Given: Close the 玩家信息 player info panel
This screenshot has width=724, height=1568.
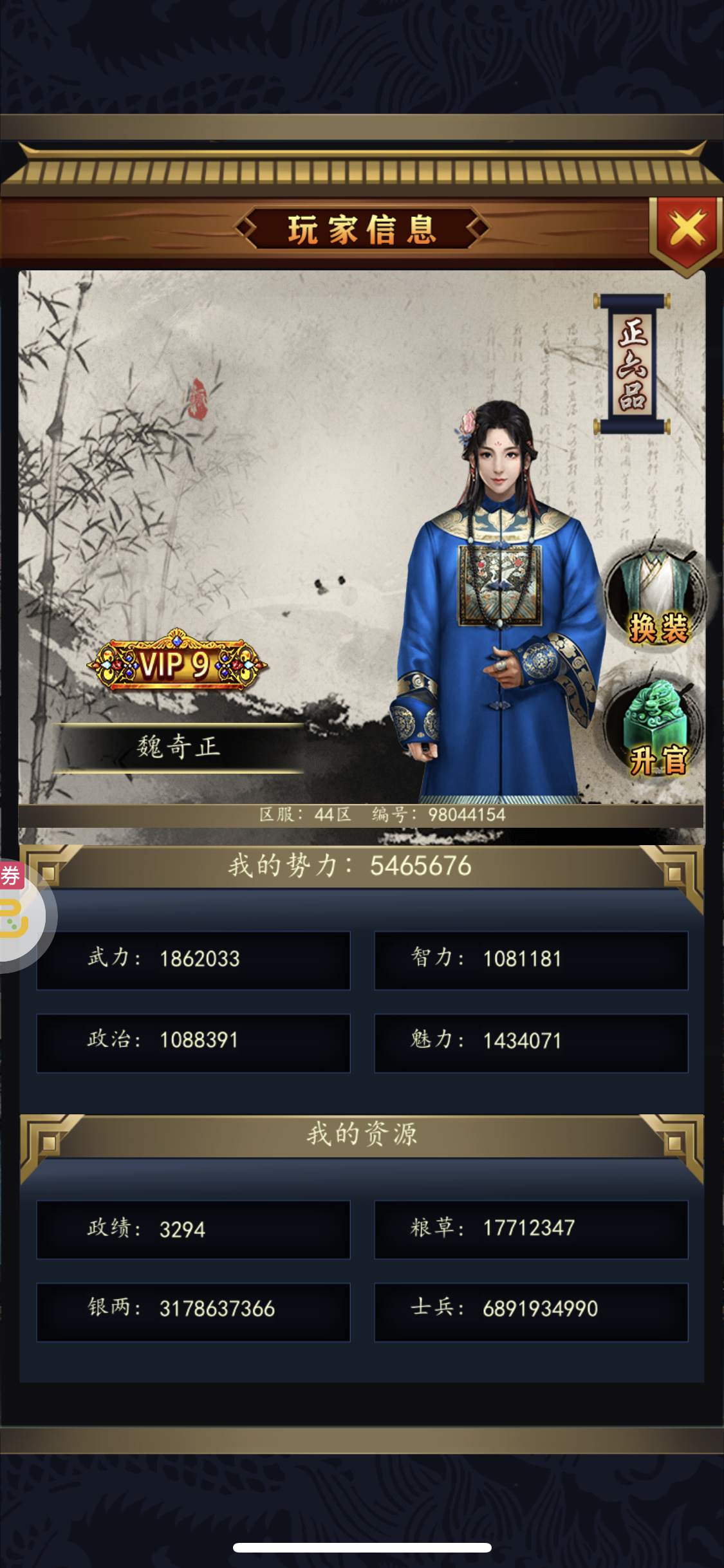Looking at the screenshot, I should pos(687,233).
